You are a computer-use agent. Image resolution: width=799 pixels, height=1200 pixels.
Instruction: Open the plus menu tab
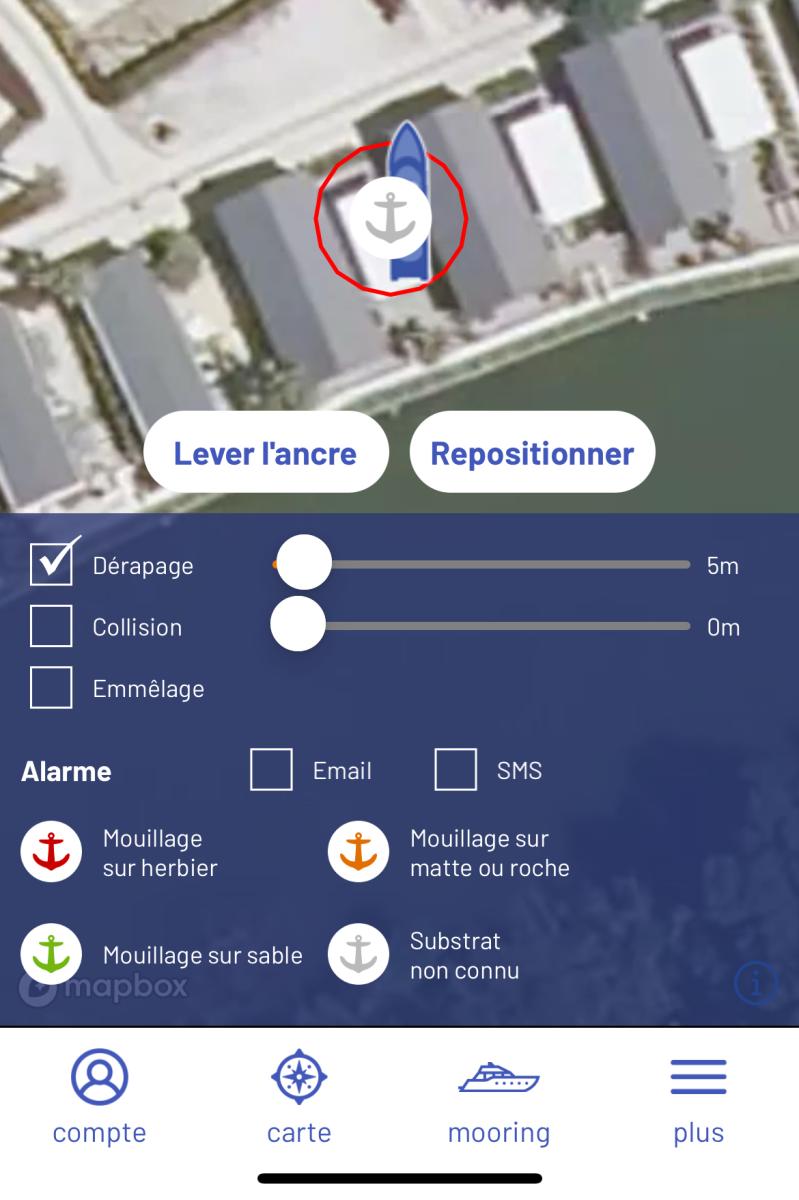coord(698,1098)
